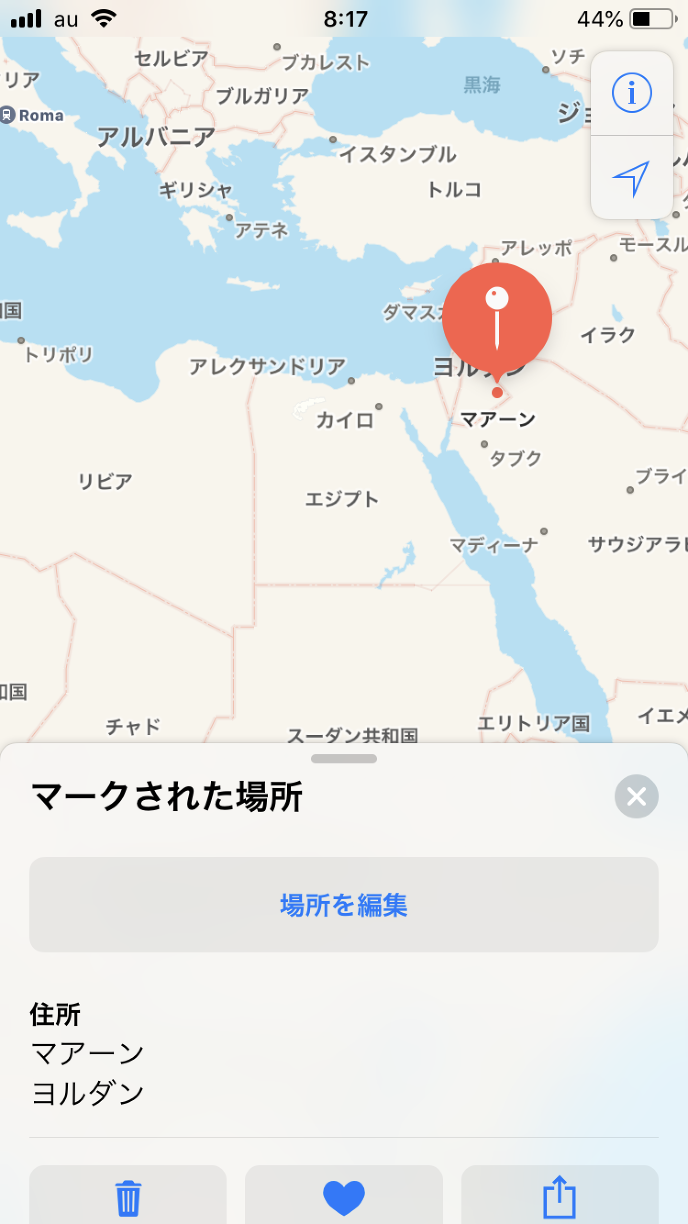This screenshot has height=1224, width=688.
Task: Share the marked location
Action: 559,1195
